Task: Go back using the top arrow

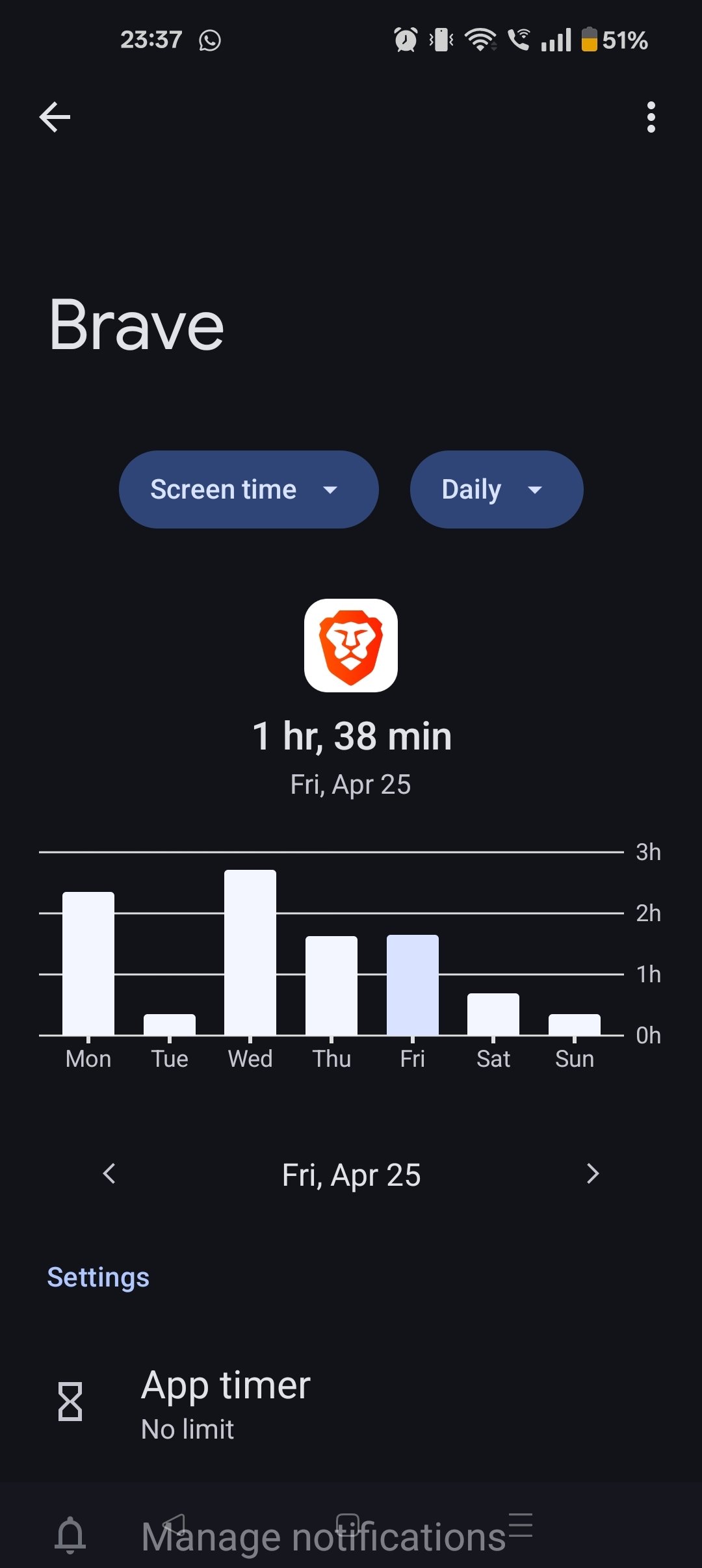Action: click(x=55, y=117)
